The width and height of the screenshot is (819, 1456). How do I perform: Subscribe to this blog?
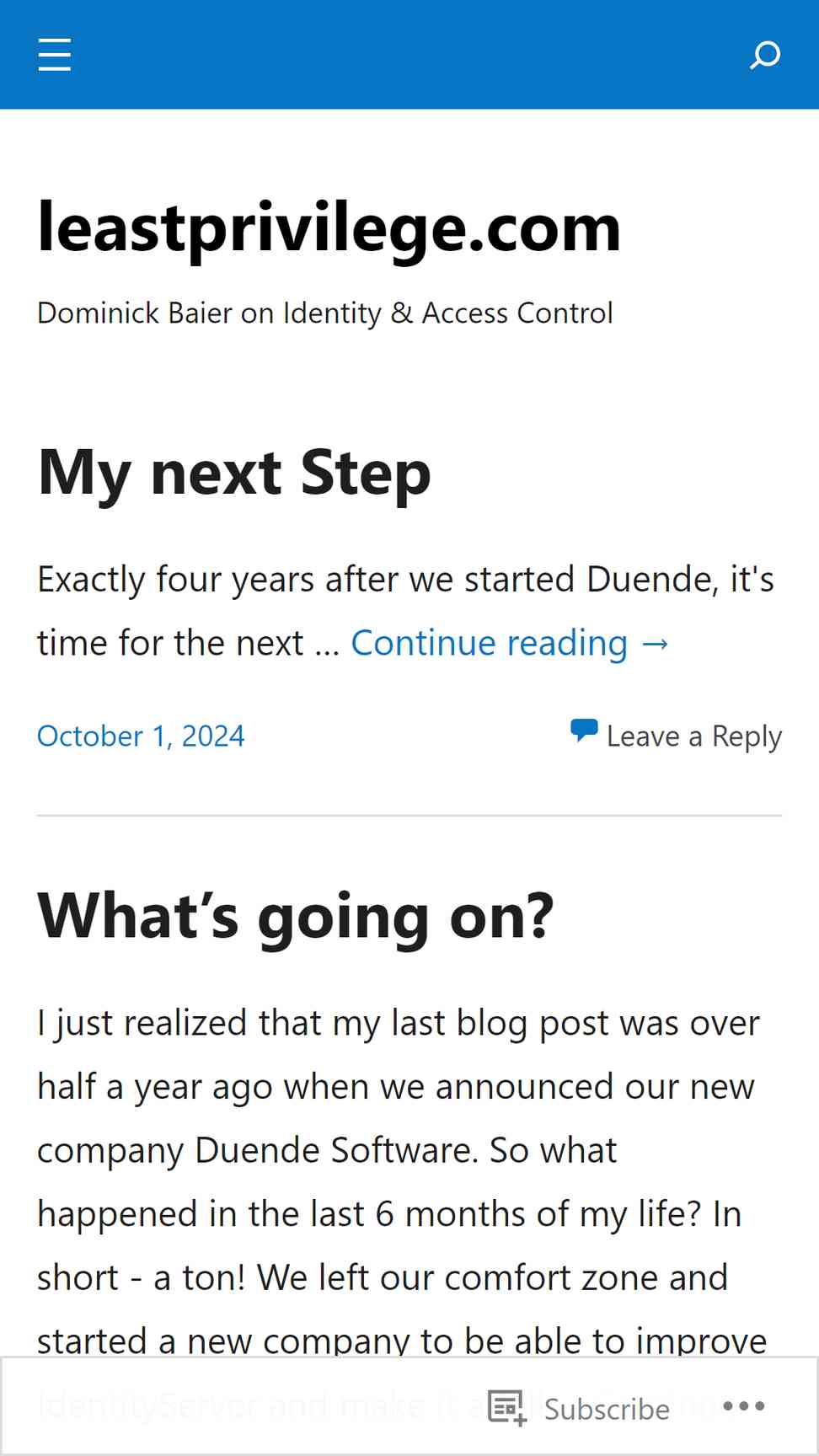580,1408
